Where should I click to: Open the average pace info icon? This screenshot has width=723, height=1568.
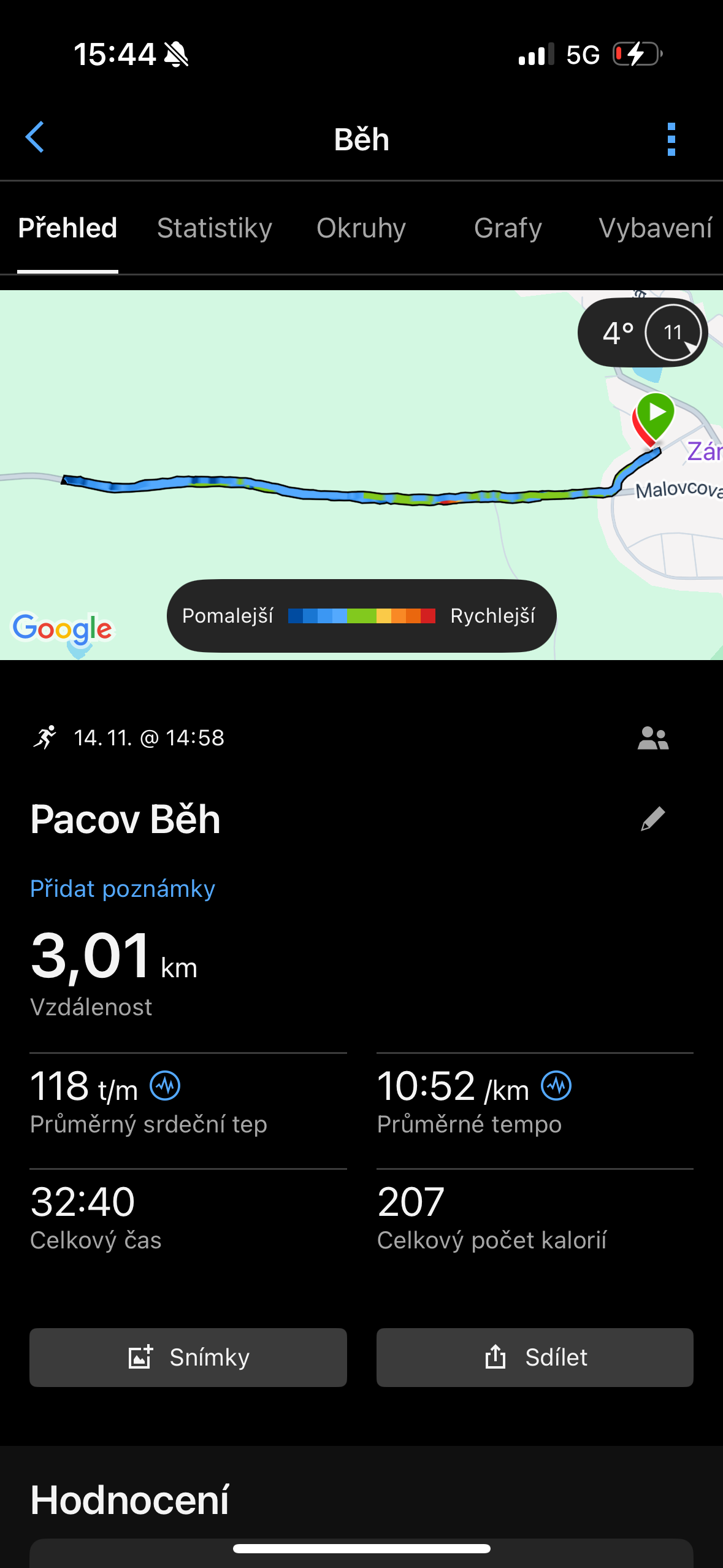(x=556, y=1086)
